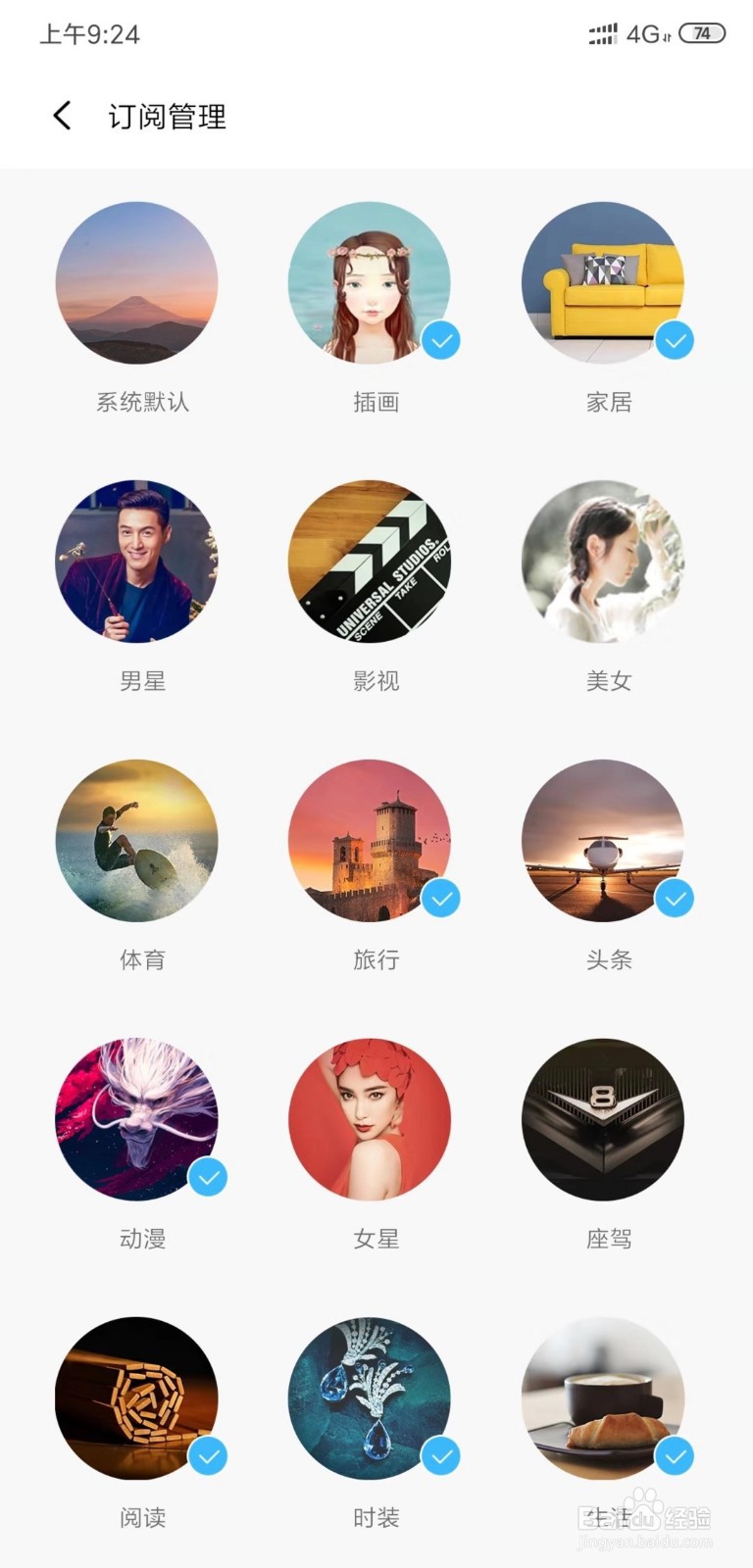Viewport: 753px width, 1568px height.
Task: Select the 系统默认 category
Action: pos(137,283)
